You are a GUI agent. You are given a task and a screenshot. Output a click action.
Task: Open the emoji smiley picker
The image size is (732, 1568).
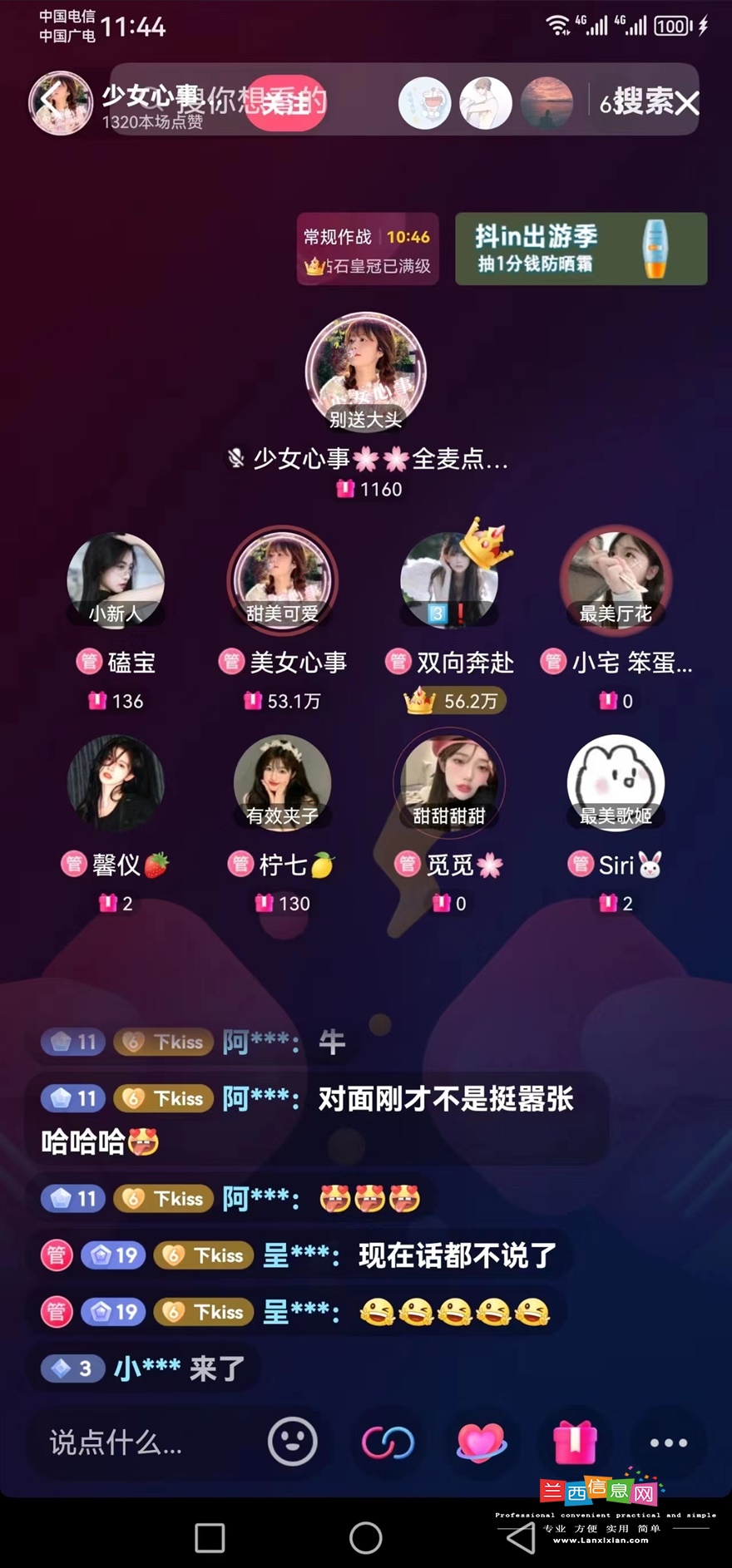pyautogui.click(x=293, y=1442)
